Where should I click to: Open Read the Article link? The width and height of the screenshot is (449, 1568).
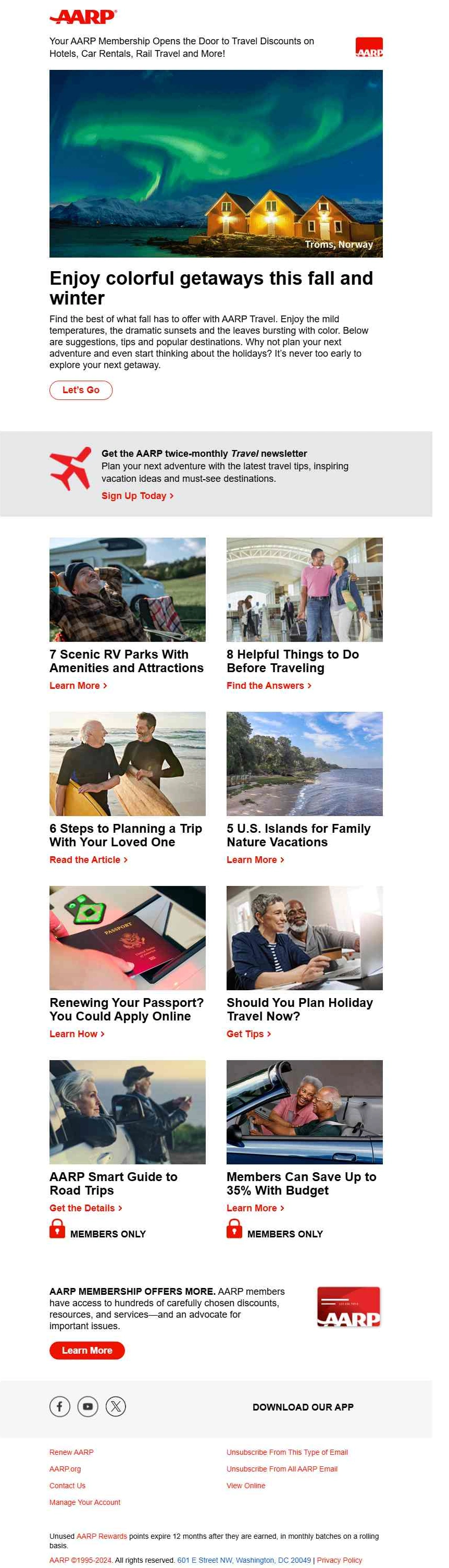click(88, 859)
